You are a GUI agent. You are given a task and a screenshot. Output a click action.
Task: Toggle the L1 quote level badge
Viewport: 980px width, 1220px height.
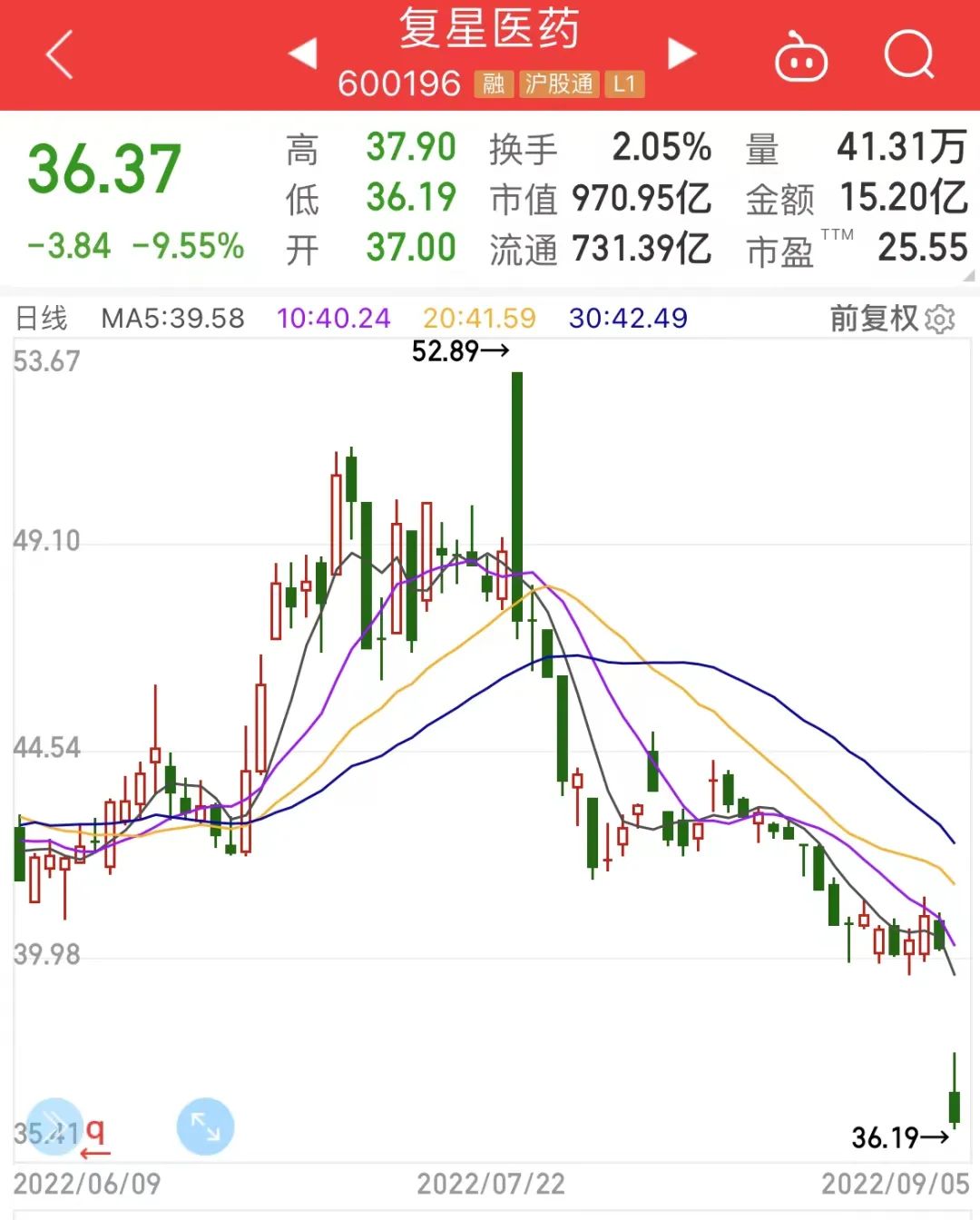tap(625, 84)
